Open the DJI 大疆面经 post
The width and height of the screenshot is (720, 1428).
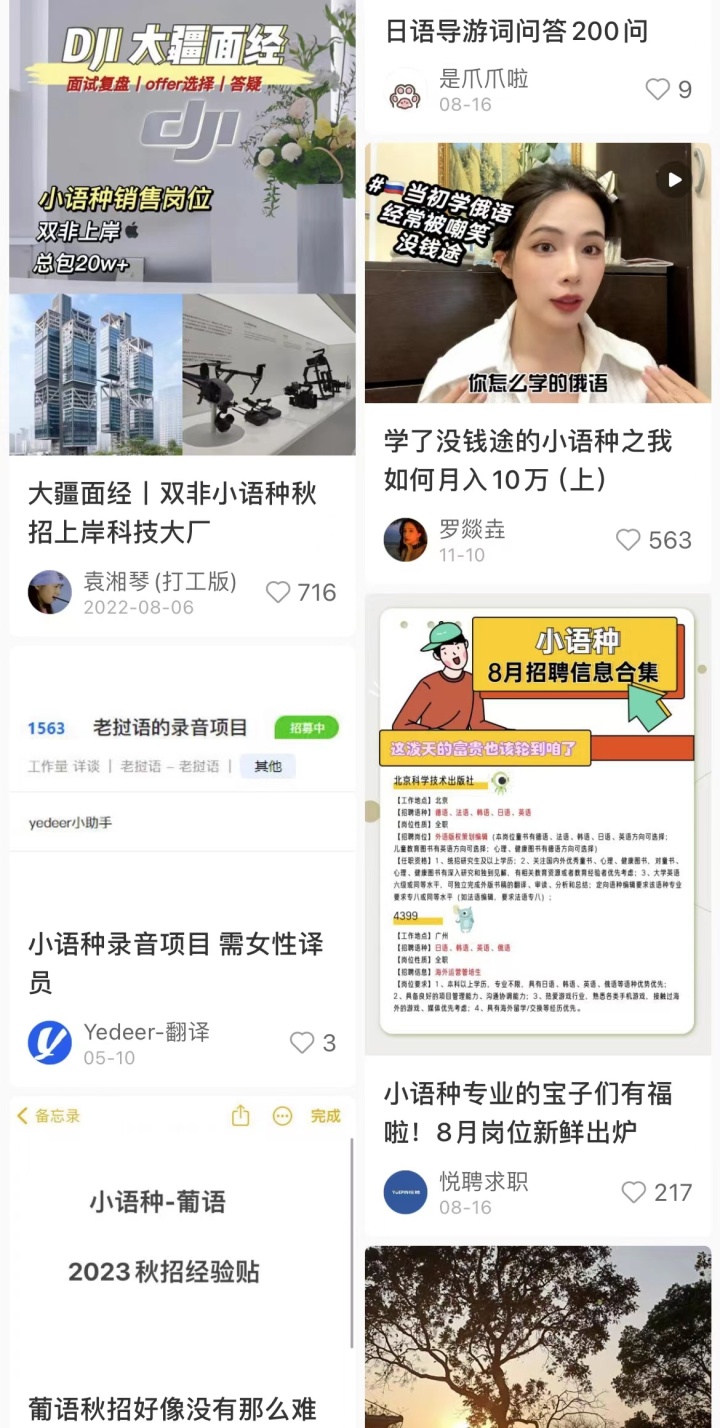pos(182,230)
